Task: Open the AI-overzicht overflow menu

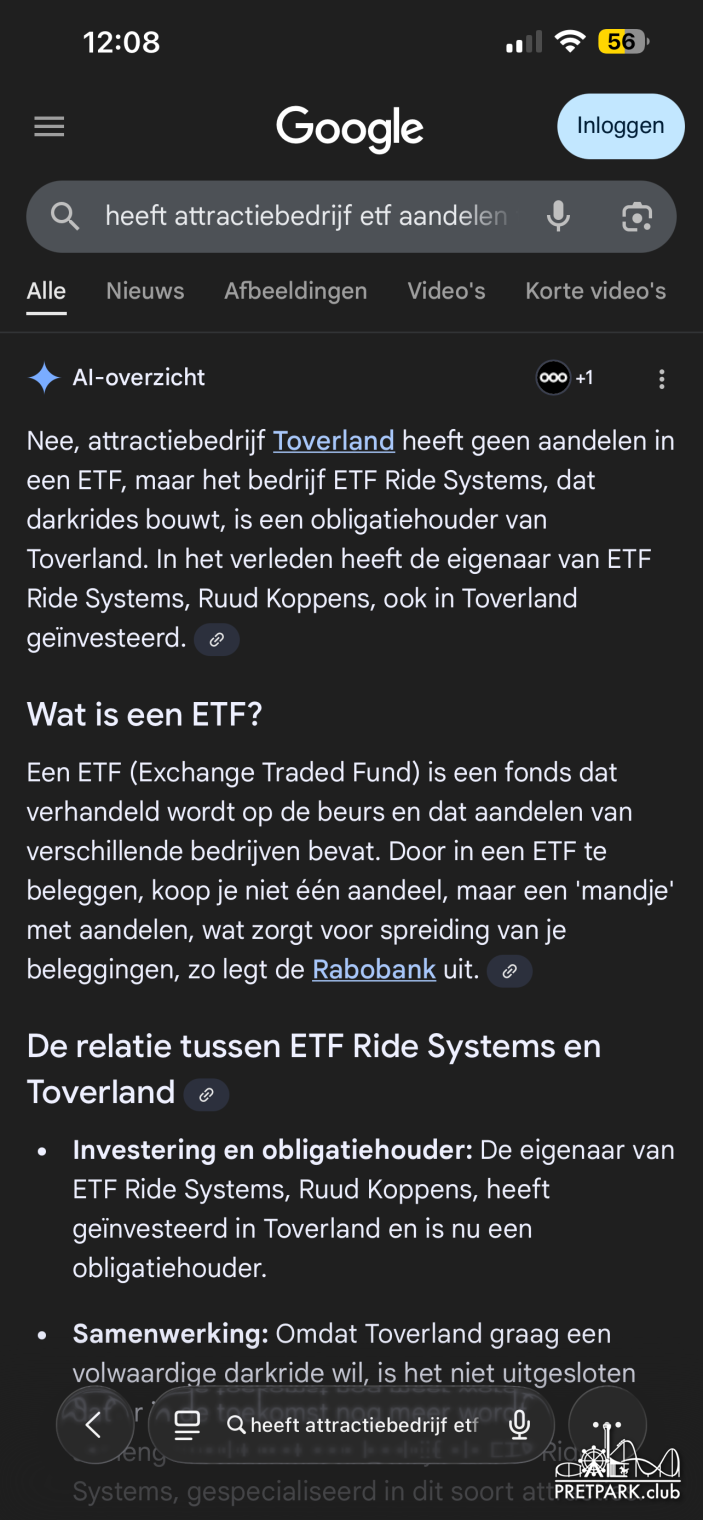Action: [661, 378]
